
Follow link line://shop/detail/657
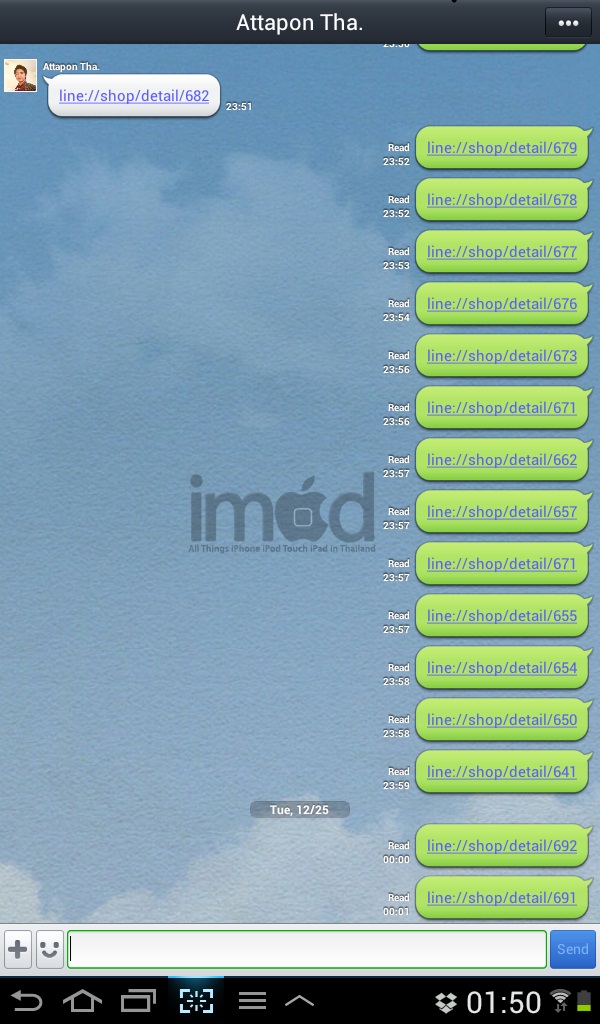502,512
